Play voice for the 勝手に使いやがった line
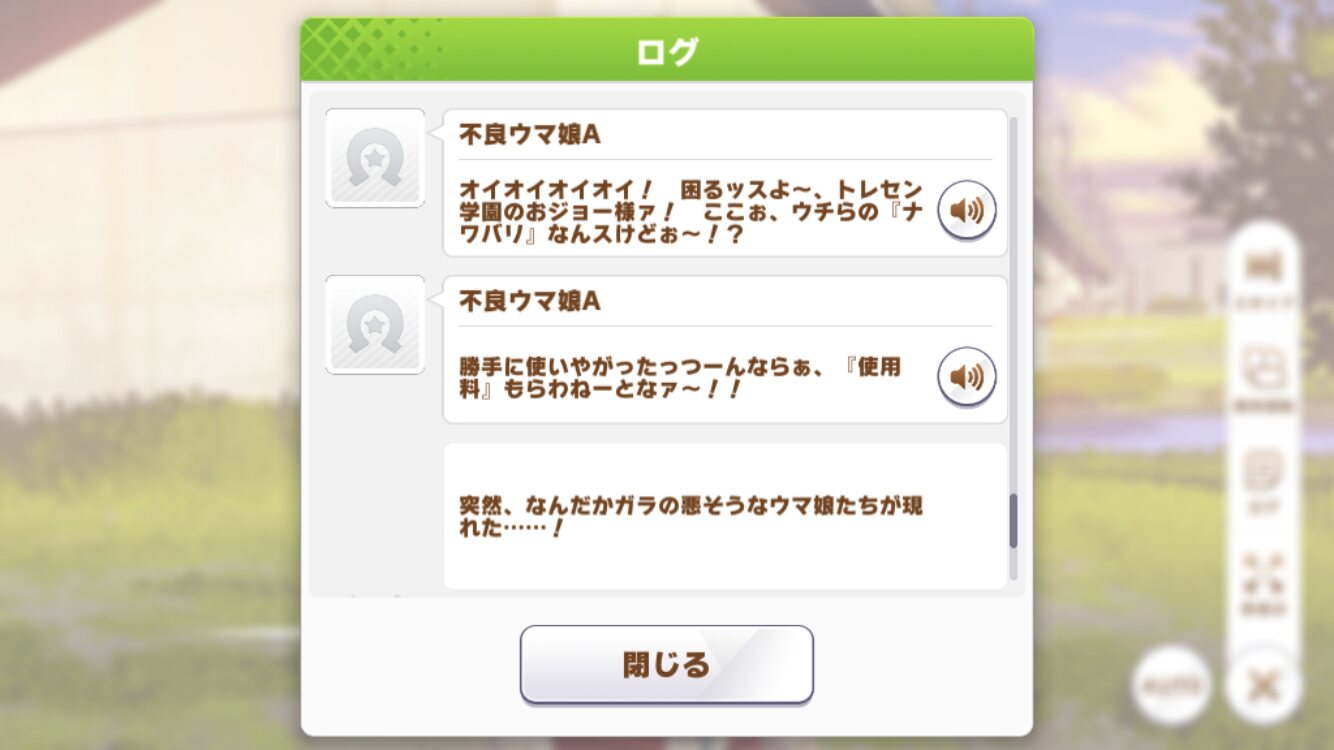1334x750 pixels. pos(966,377)
